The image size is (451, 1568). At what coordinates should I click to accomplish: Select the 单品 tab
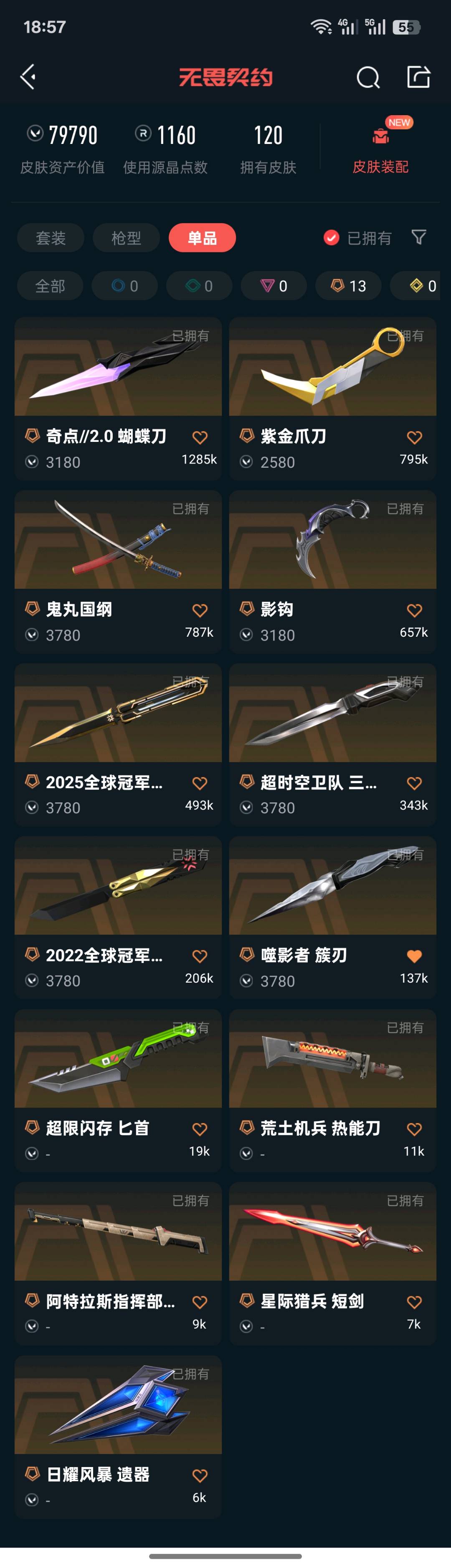203,238
